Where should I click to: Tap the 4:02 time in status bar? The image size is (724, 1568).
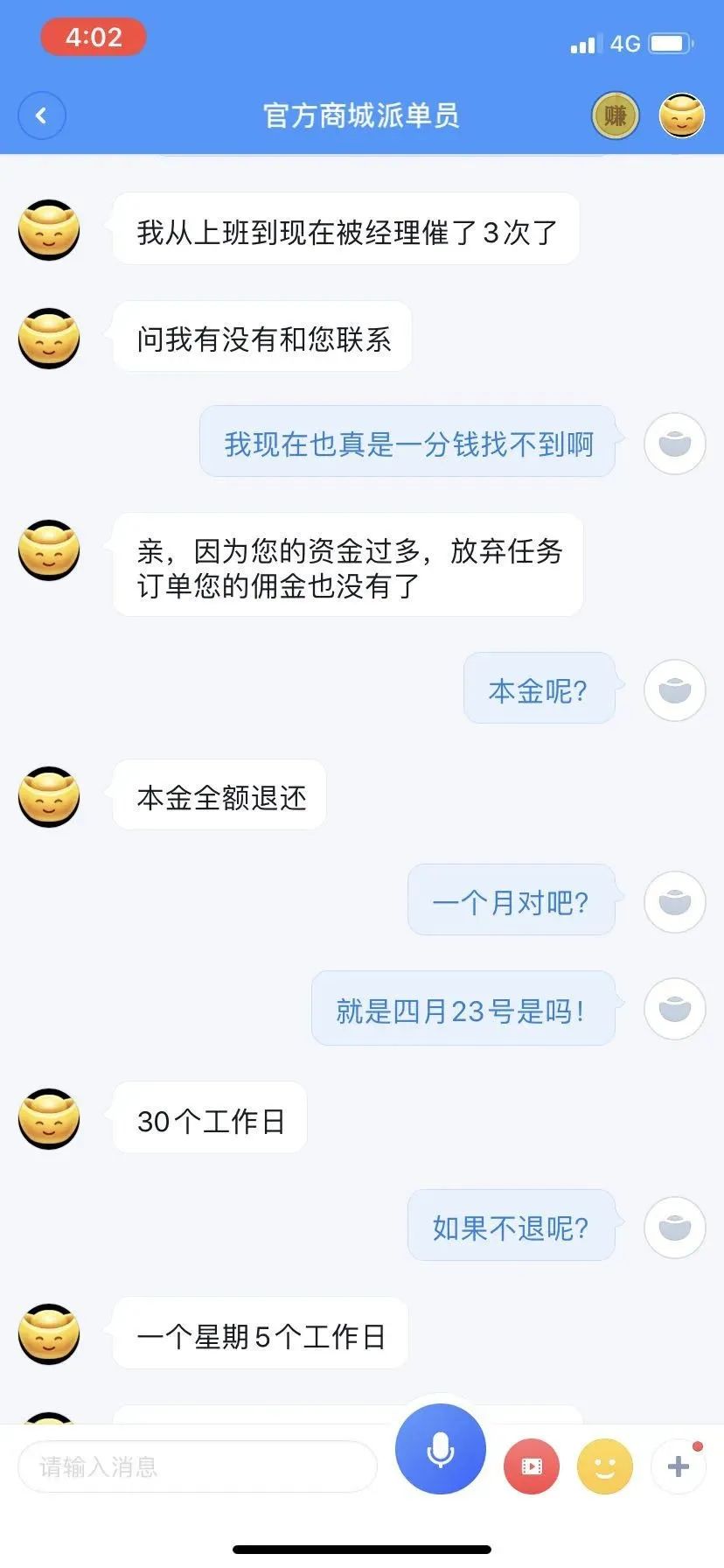[x=94, y=37]
